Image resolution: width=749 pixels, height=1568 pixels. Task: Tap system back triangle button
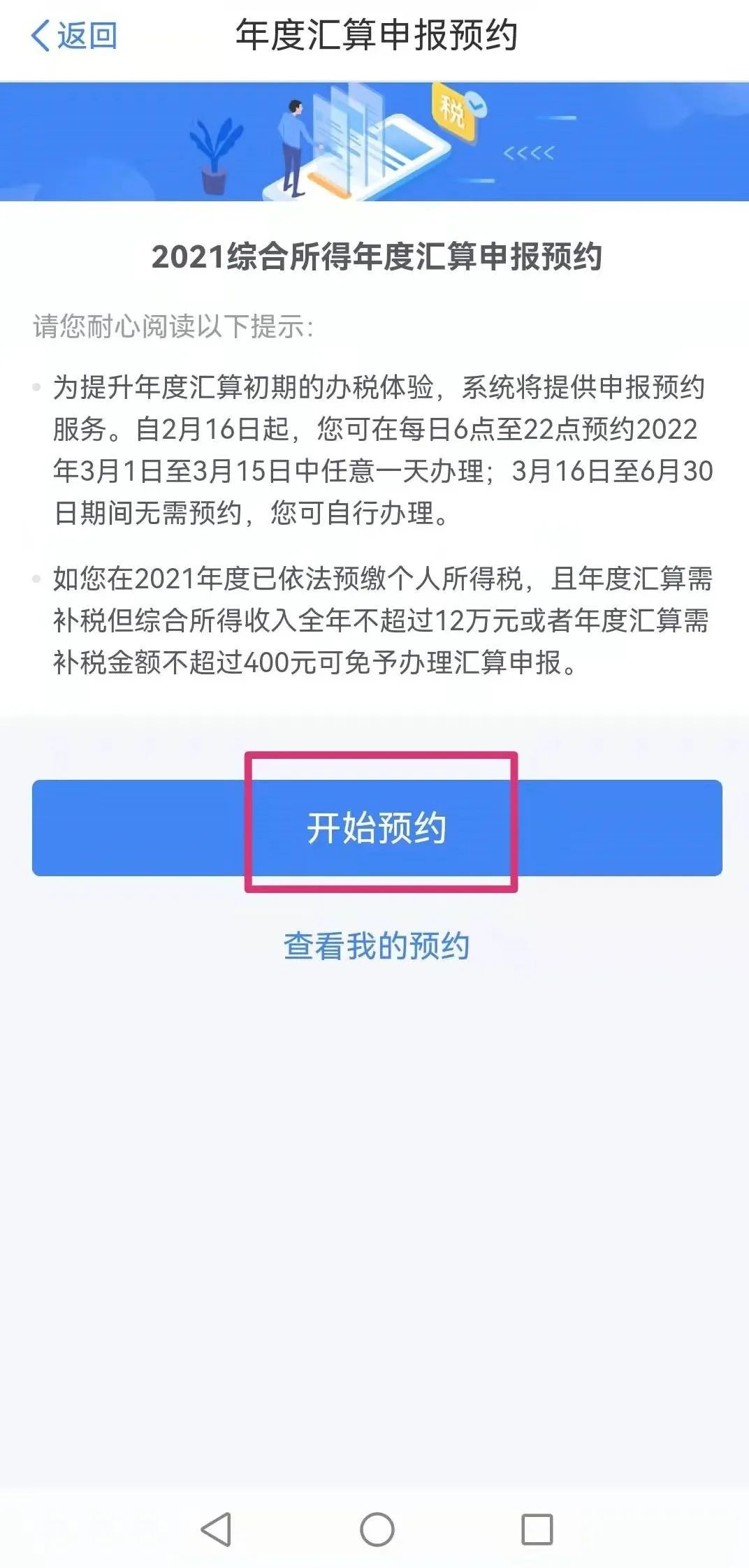pyautogui.click(x=216, y=1530)
